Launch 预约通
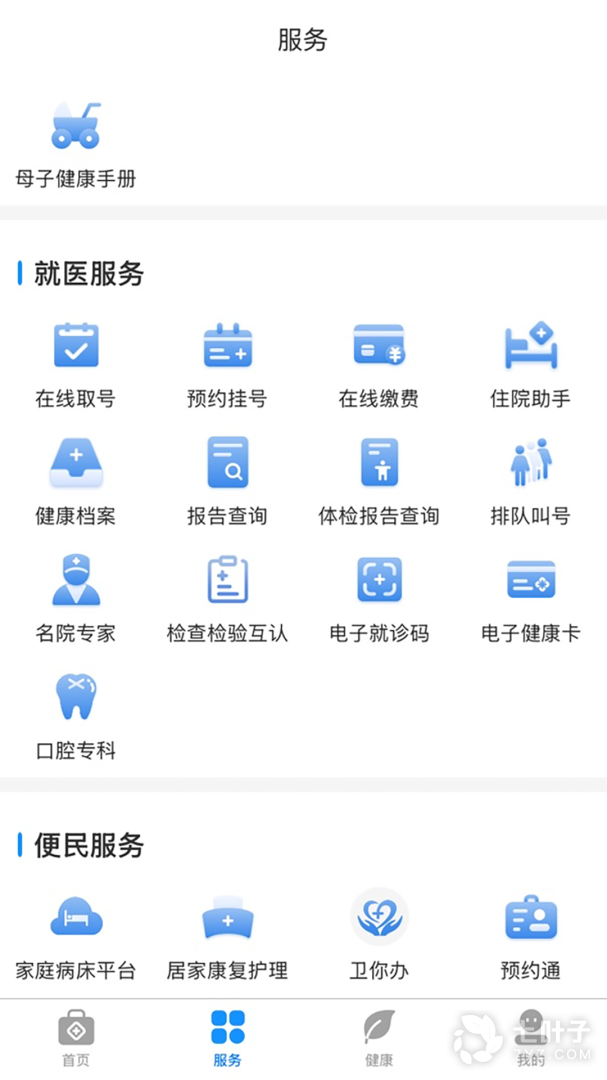The image size is (607, 1080). pos(531,937)
